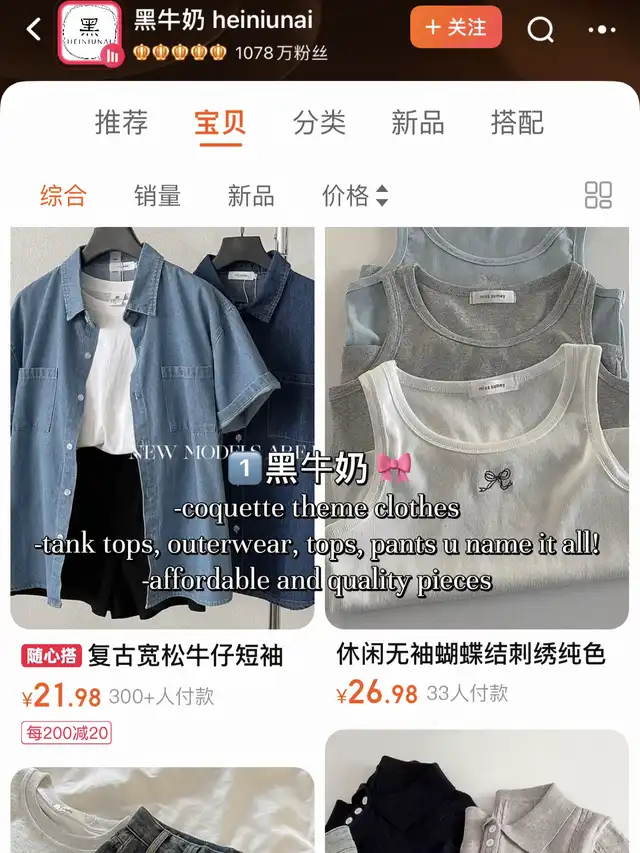Sort by 价格 price arrows
The width and height of the screenshot is (640, 853).
[355, 196]
